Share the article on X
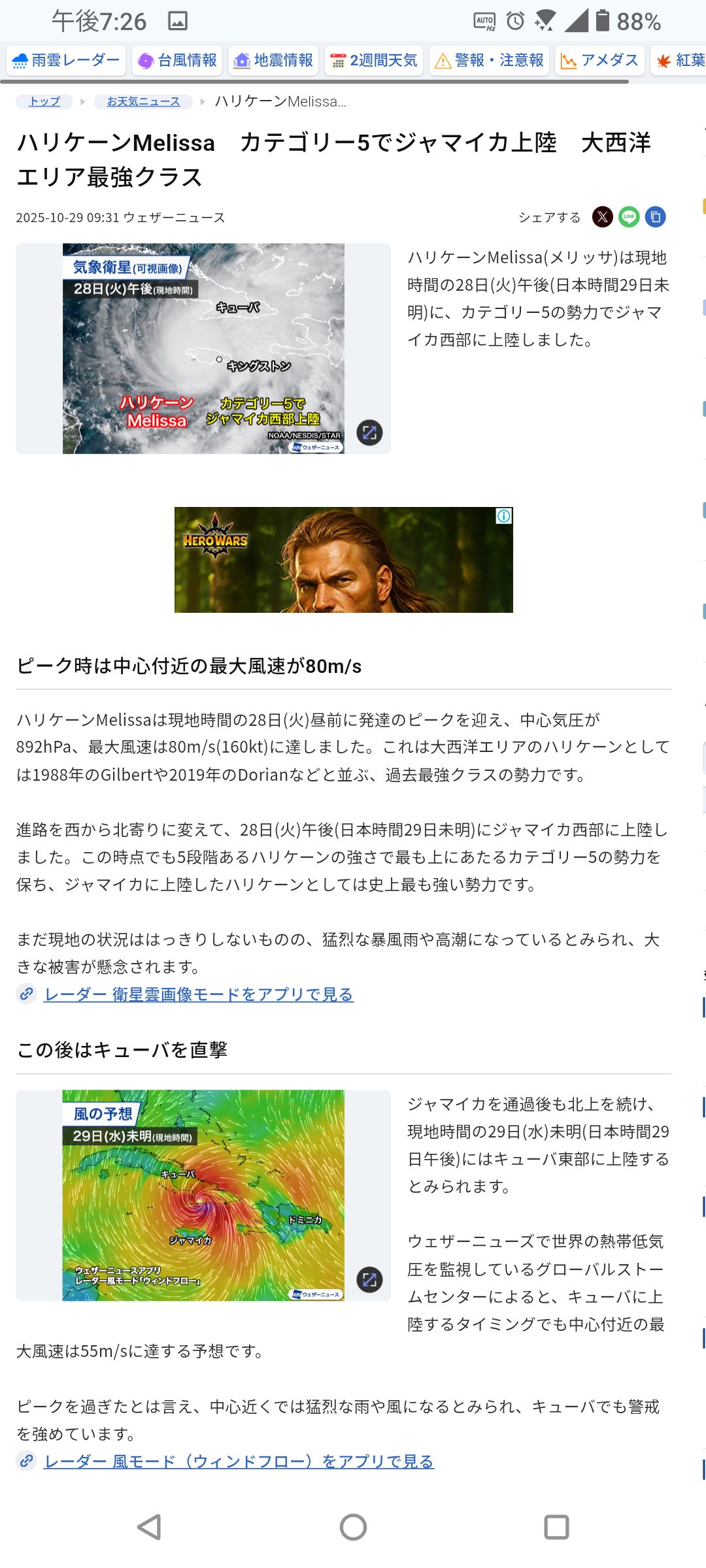 coord(602,217)
